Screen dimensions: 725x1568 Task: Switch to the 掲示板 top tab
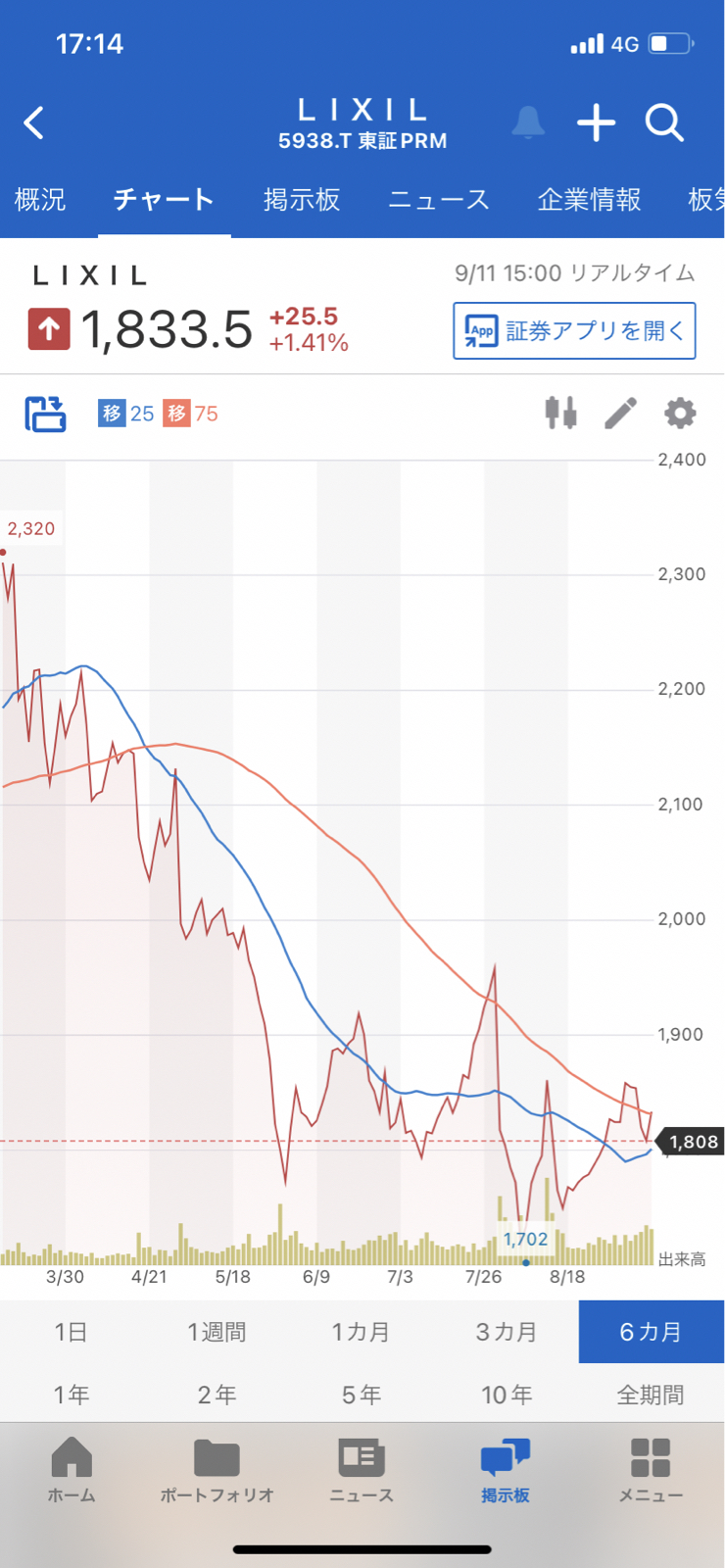[x=302, y=200]
